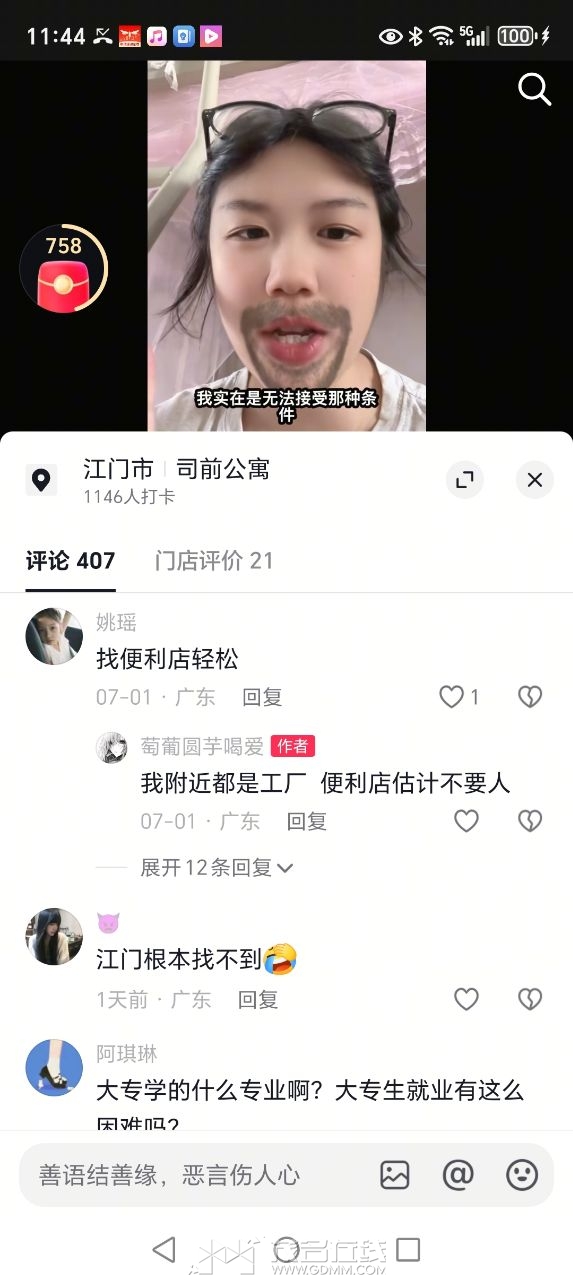
Task: Attach a picture to the comment
Action: pyautogui.click(x=395, y=1175)
